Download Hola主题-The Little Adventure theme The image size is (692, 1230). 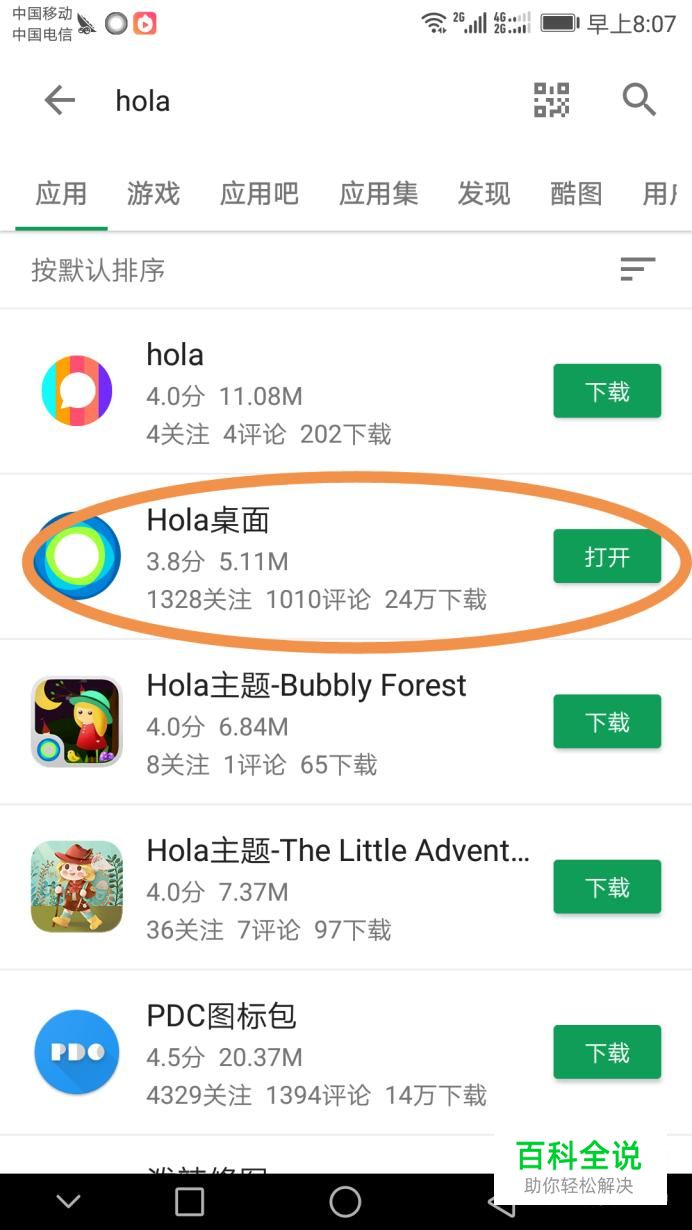click(607, 887)
